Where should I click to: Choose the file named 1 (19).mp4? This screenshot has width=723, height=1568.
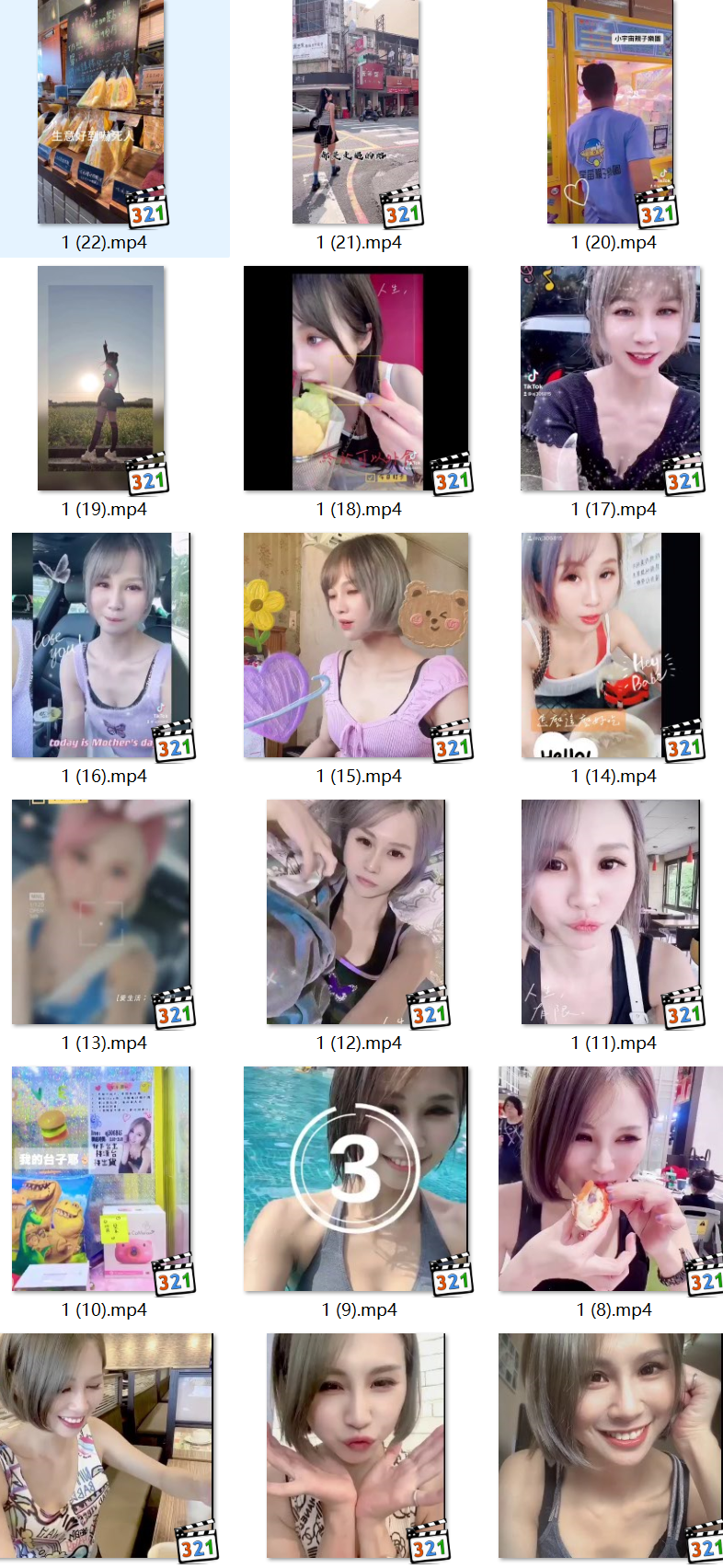click(x=101, y=379)
